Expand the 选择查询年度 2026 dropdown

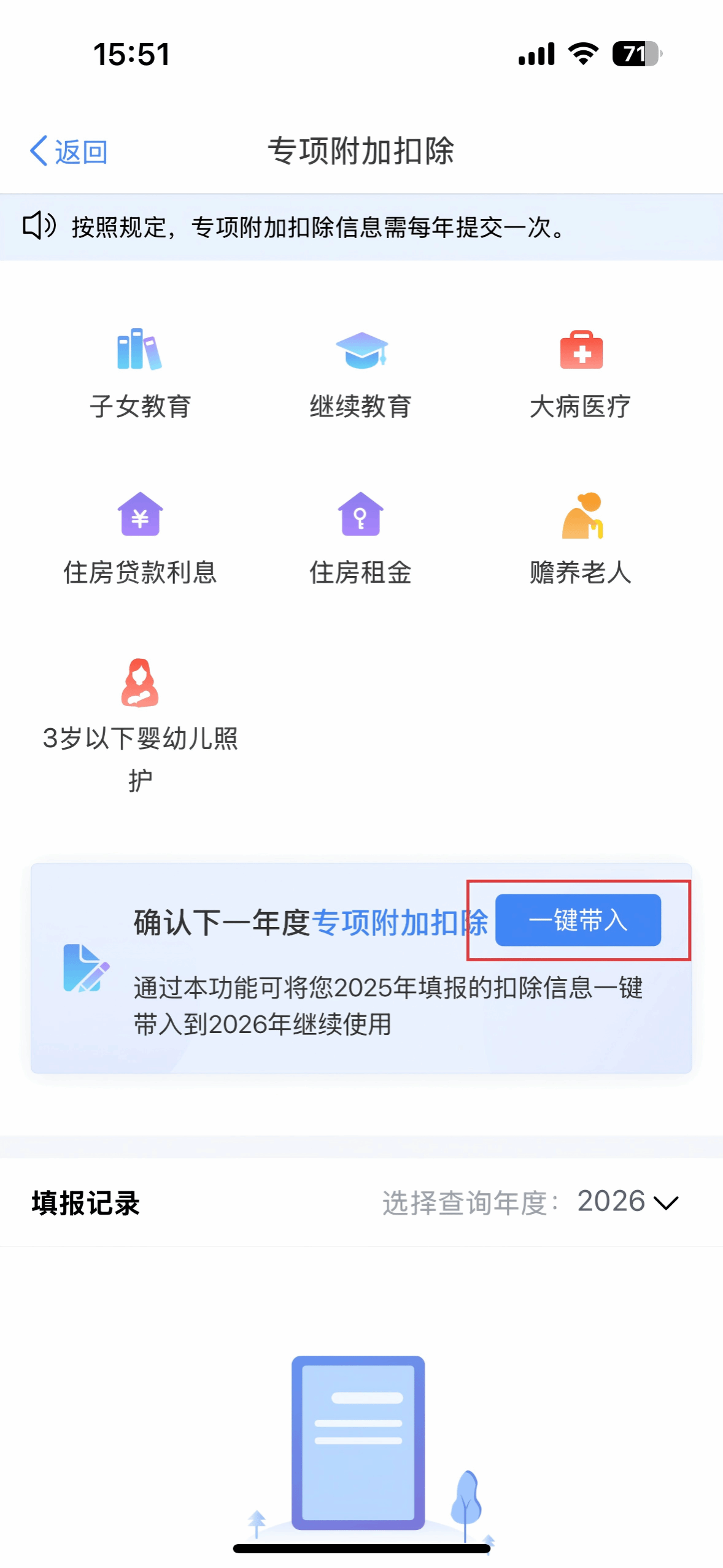pos(627,1201)
